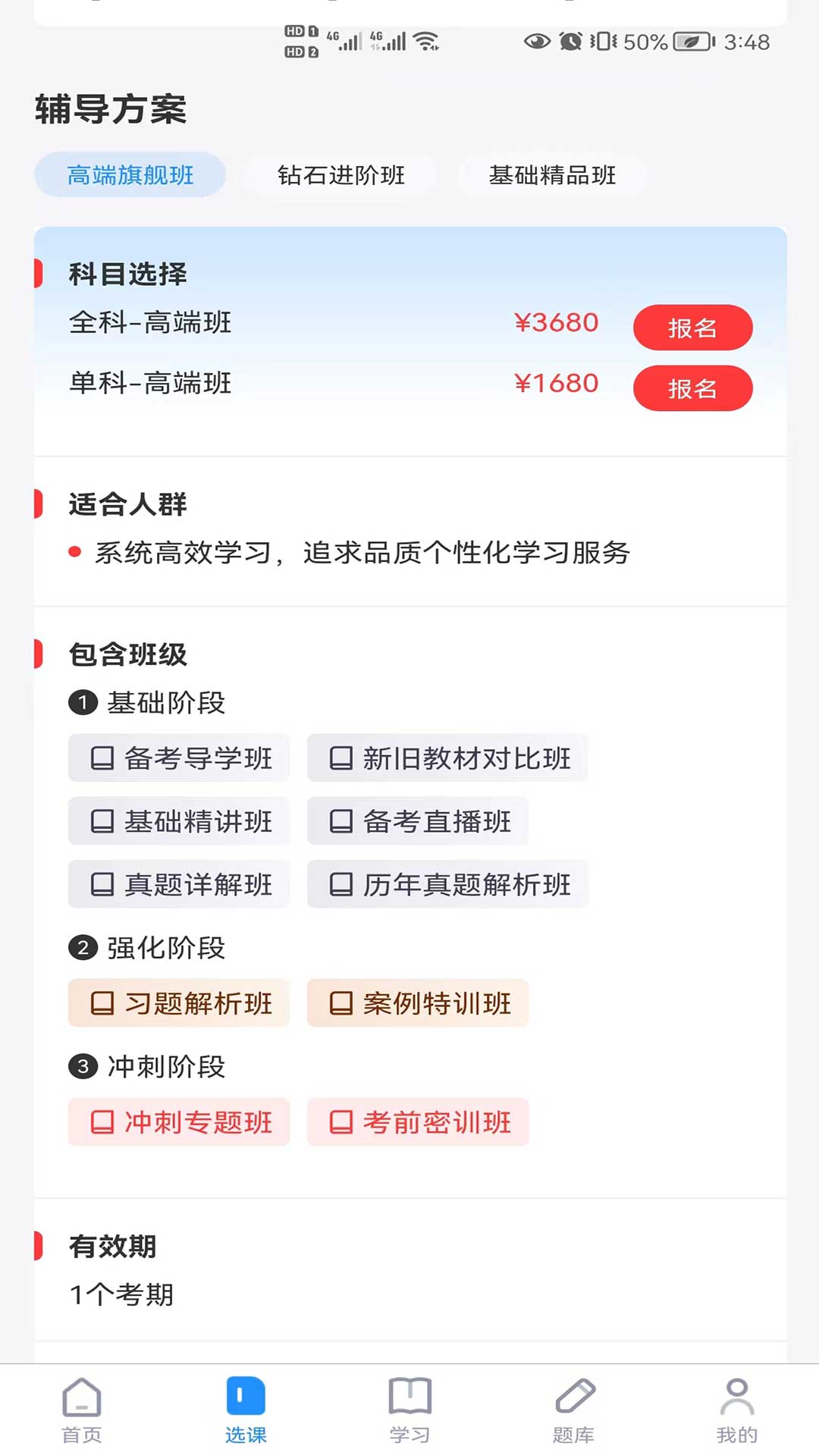
Task: Open the 备考直播班 chip
Action: (x=418, y=821)
